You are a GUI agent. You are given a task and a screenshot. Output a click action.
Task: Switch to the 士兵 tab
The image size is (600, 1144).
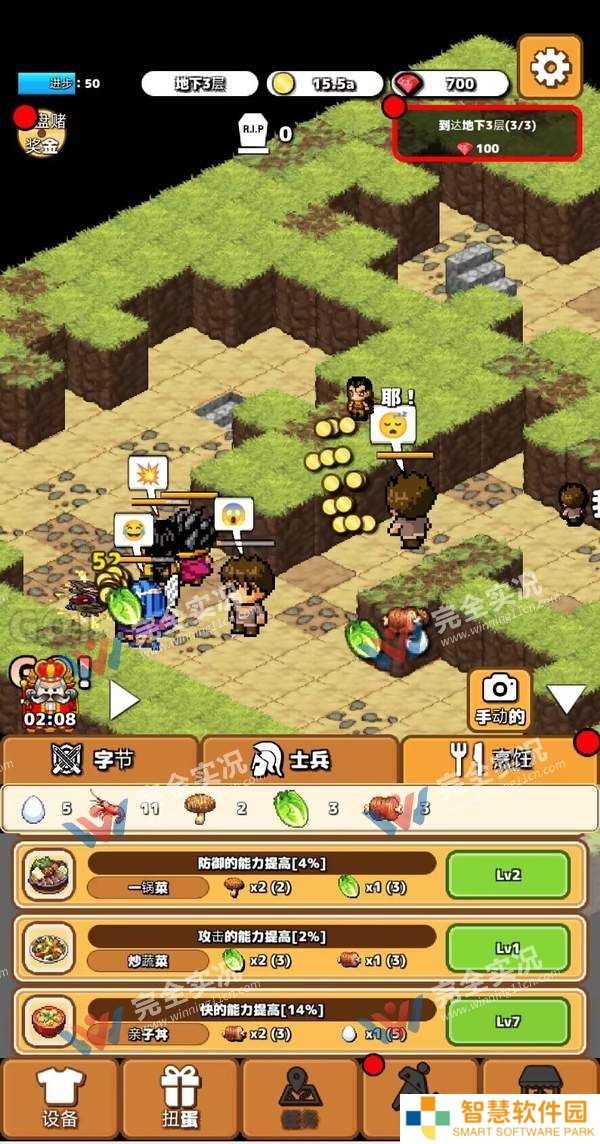(298, 760)
